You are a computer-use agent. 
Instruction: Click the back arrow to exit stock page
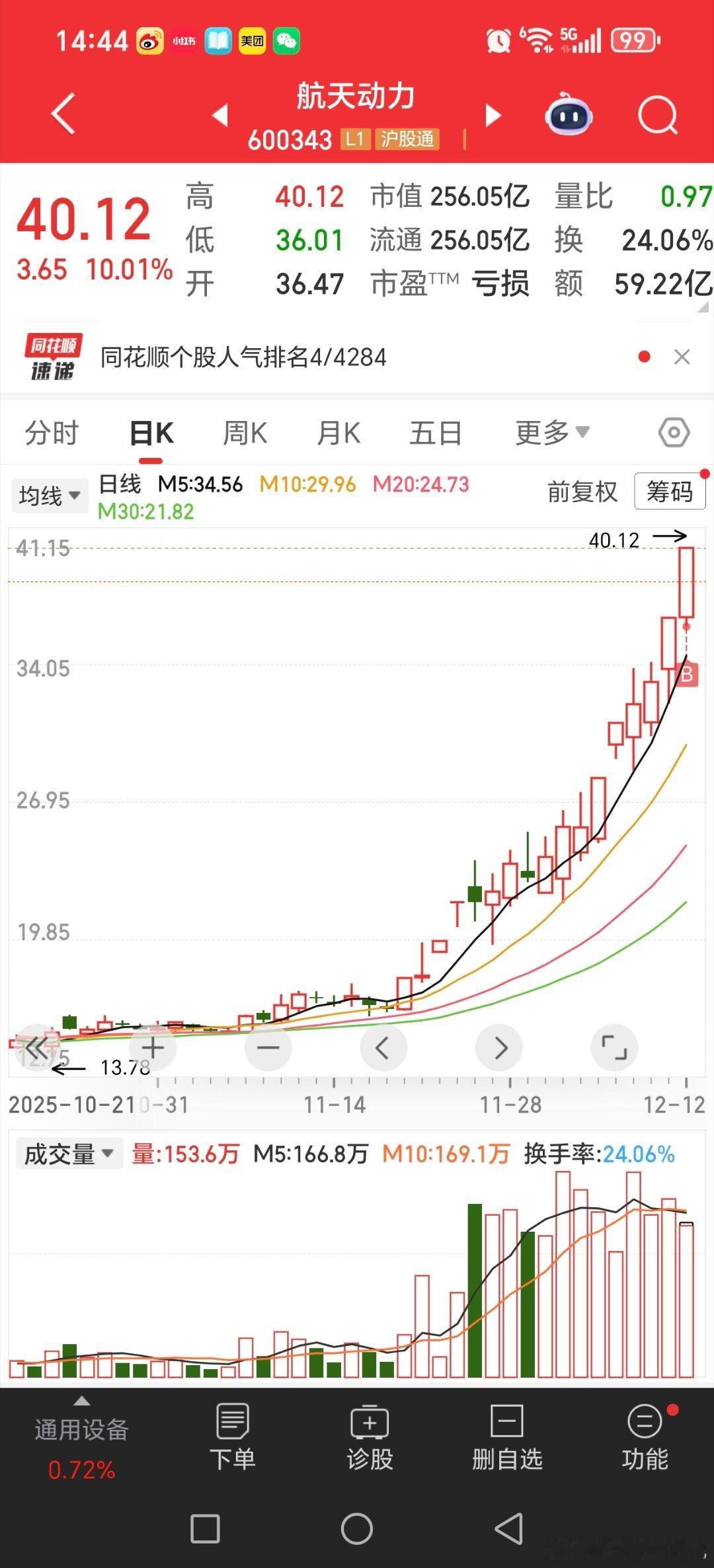[61, 114]
